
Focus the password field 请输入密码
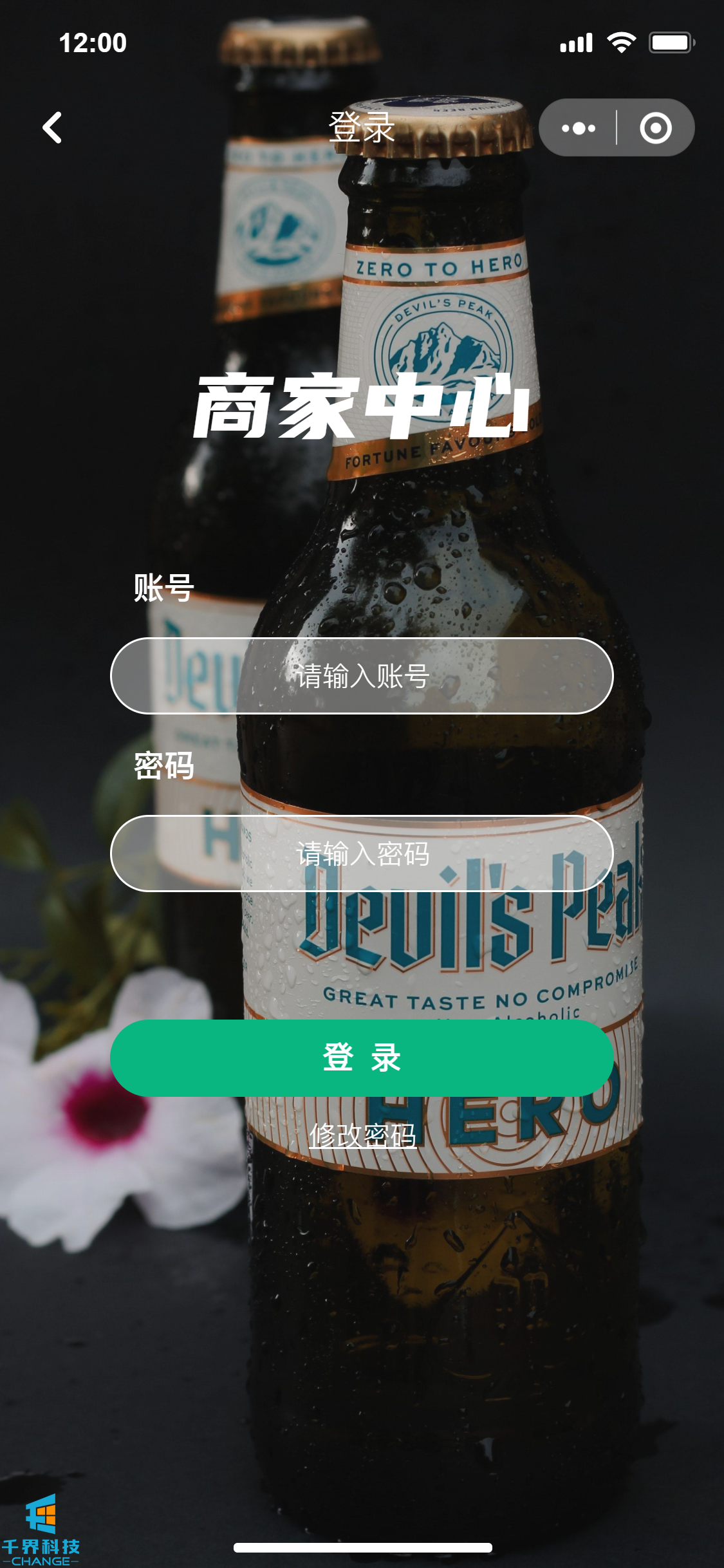tap(362, 854)
